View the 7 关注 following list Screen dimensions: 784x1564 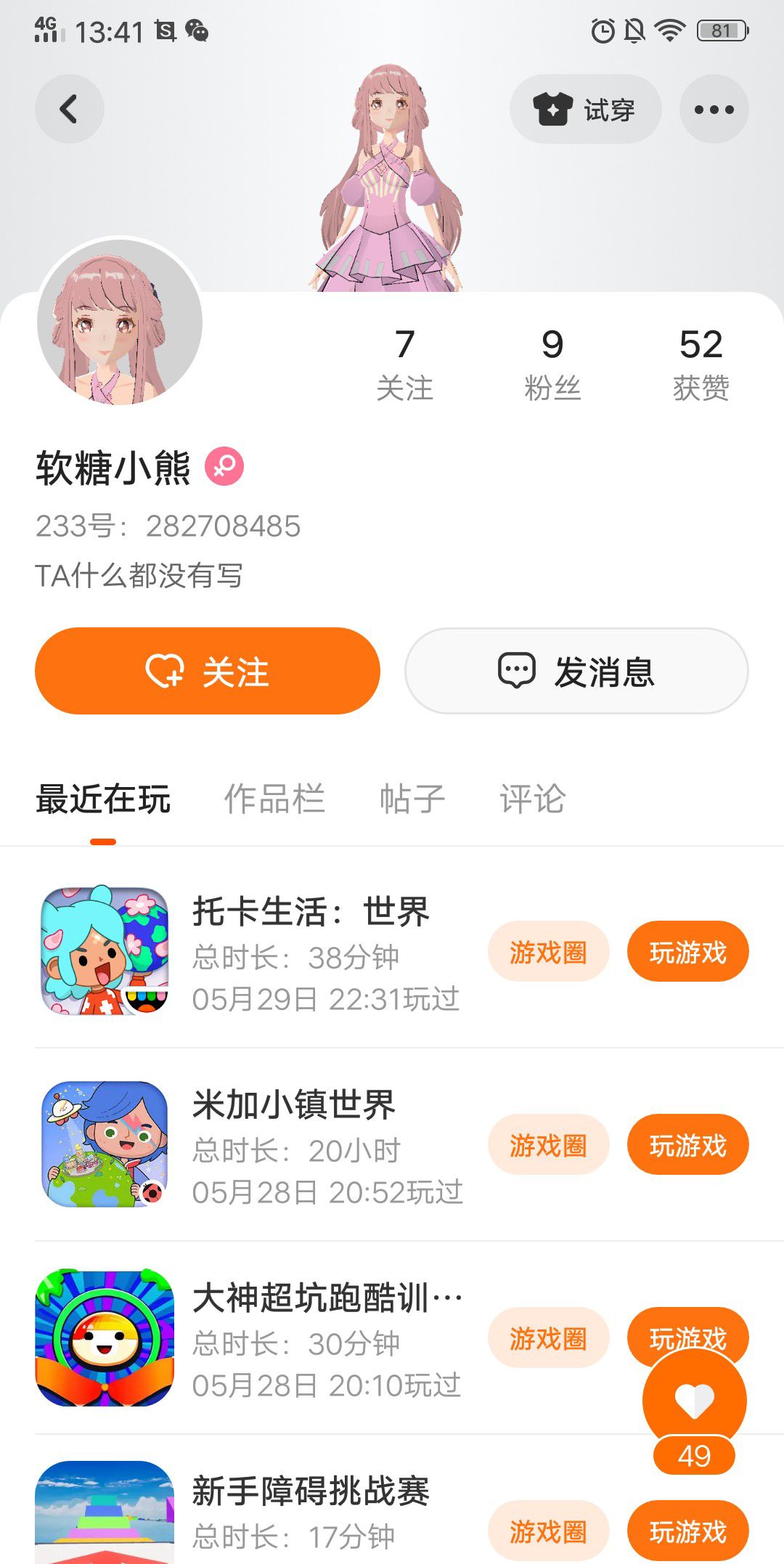click(x=404, y=364)
